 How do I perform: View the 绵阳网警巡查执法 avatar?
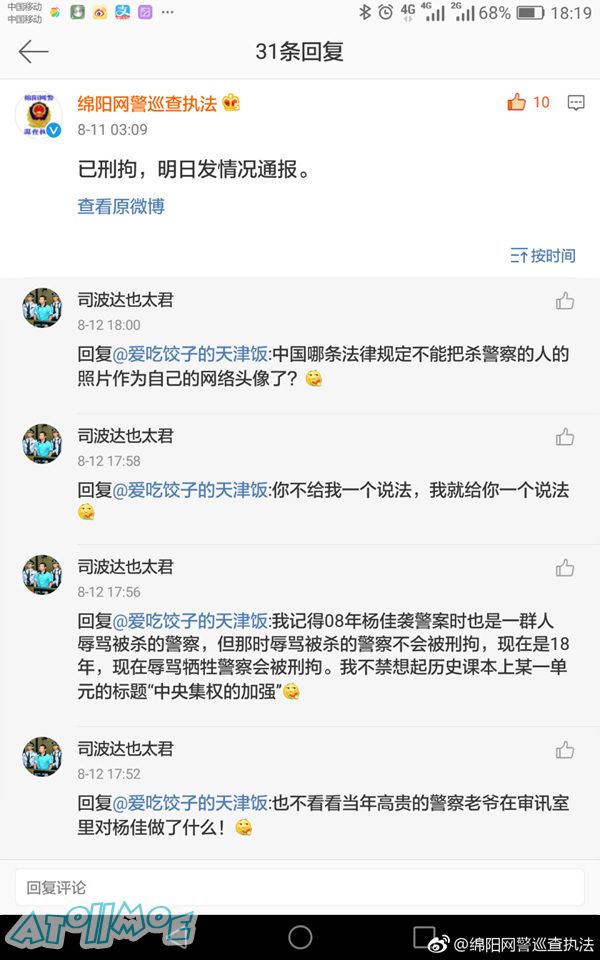coord(42,118)
